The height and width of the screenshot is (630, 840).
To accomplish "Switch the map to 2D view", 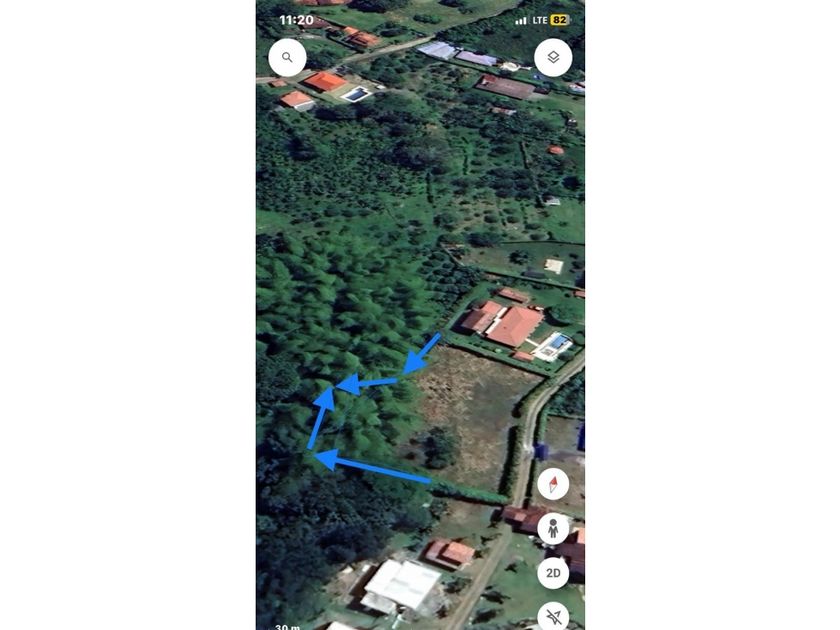I will (x=553, y=573).
